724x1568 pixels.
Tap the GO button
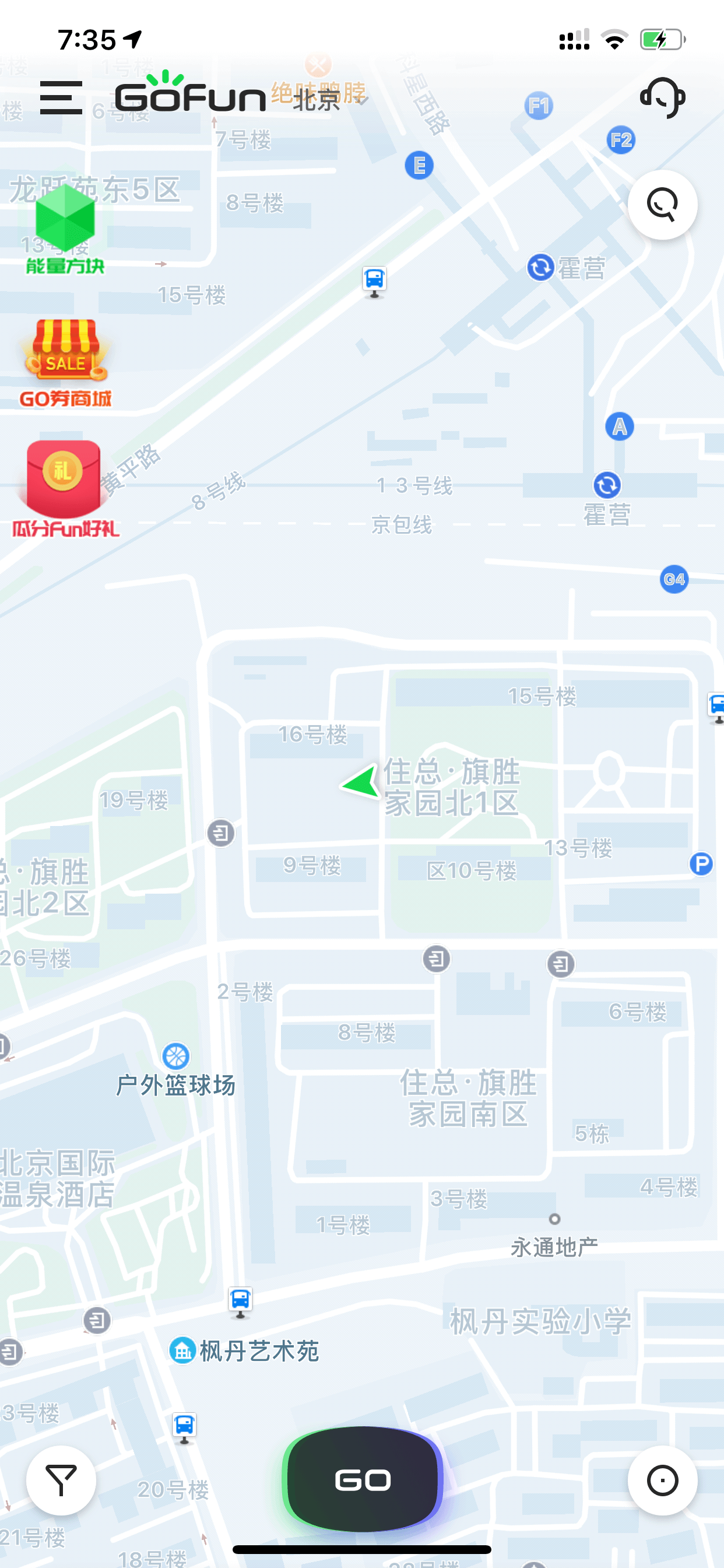(x=363, y=1479)
